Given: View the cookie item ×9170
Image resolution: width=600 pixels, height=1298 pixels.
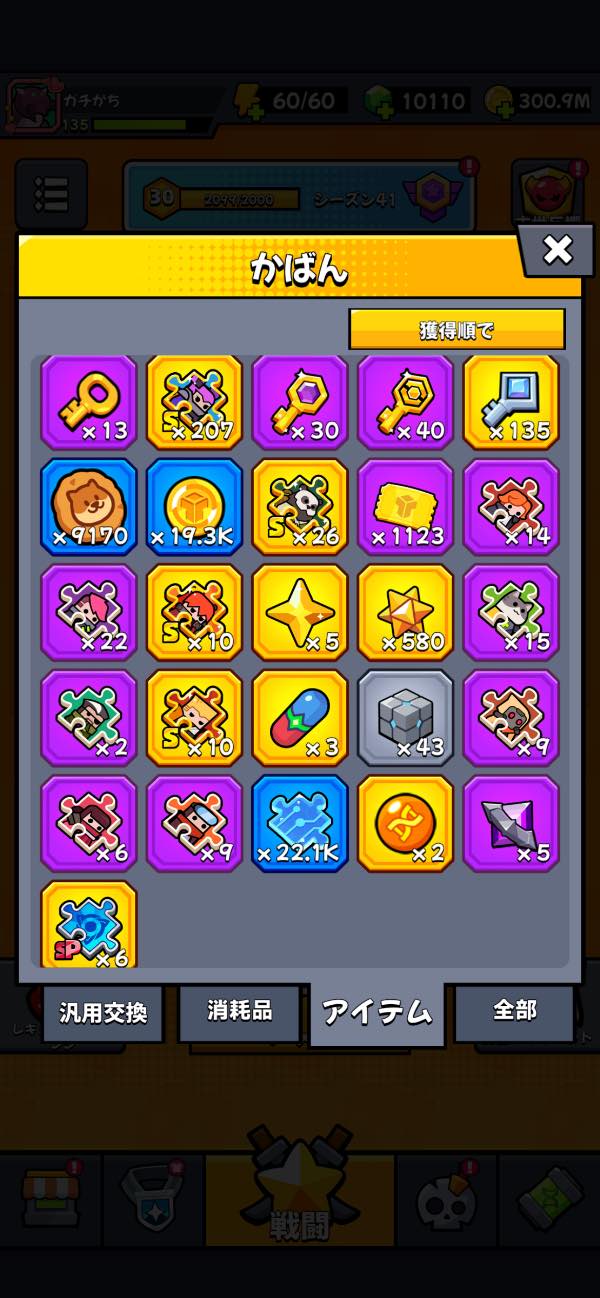Looking at the screenshot, I should pyautogui.click(x=89, y=507).
